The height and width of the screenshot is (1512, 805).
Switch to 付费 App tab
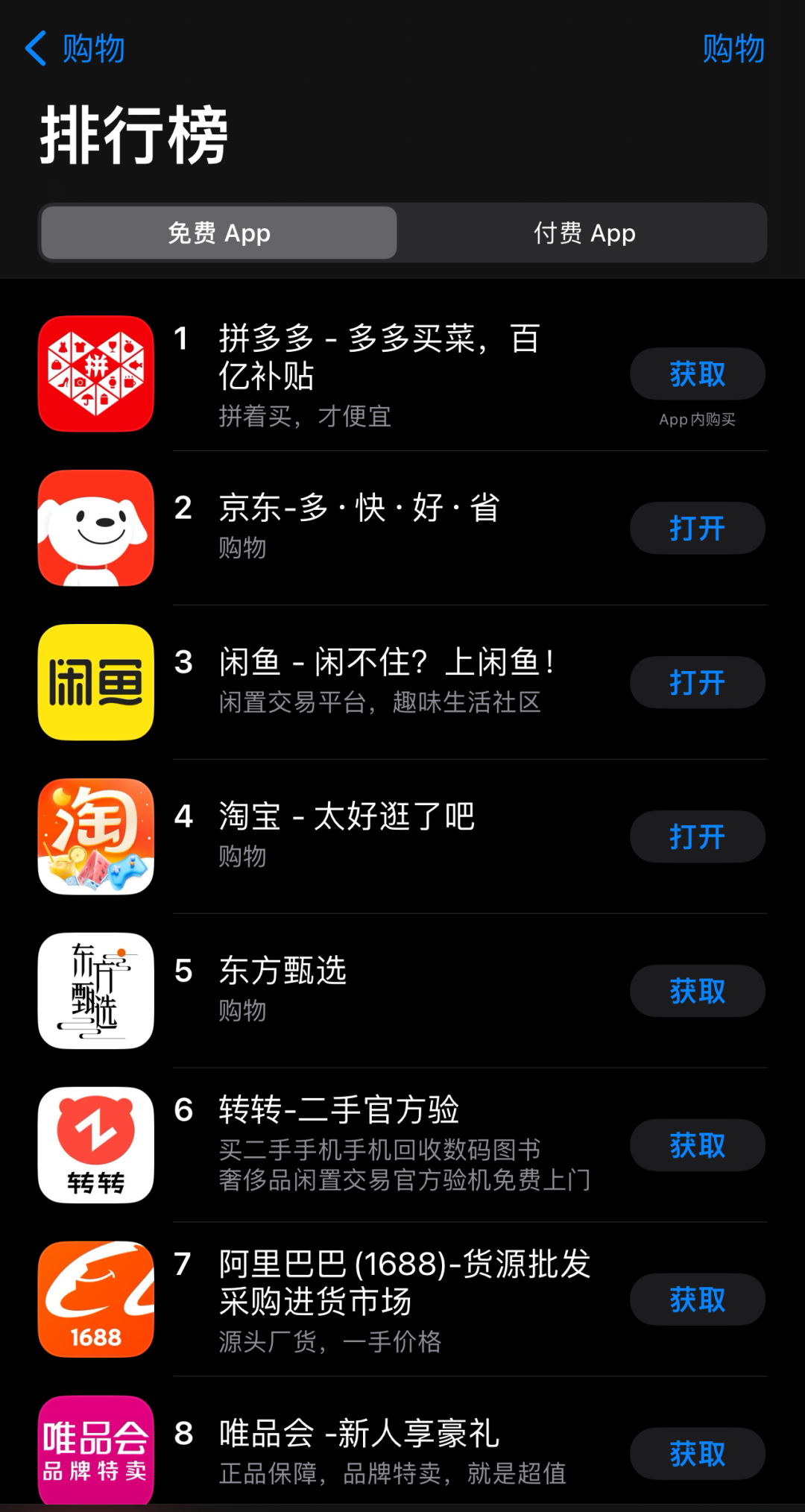(584, 233)
